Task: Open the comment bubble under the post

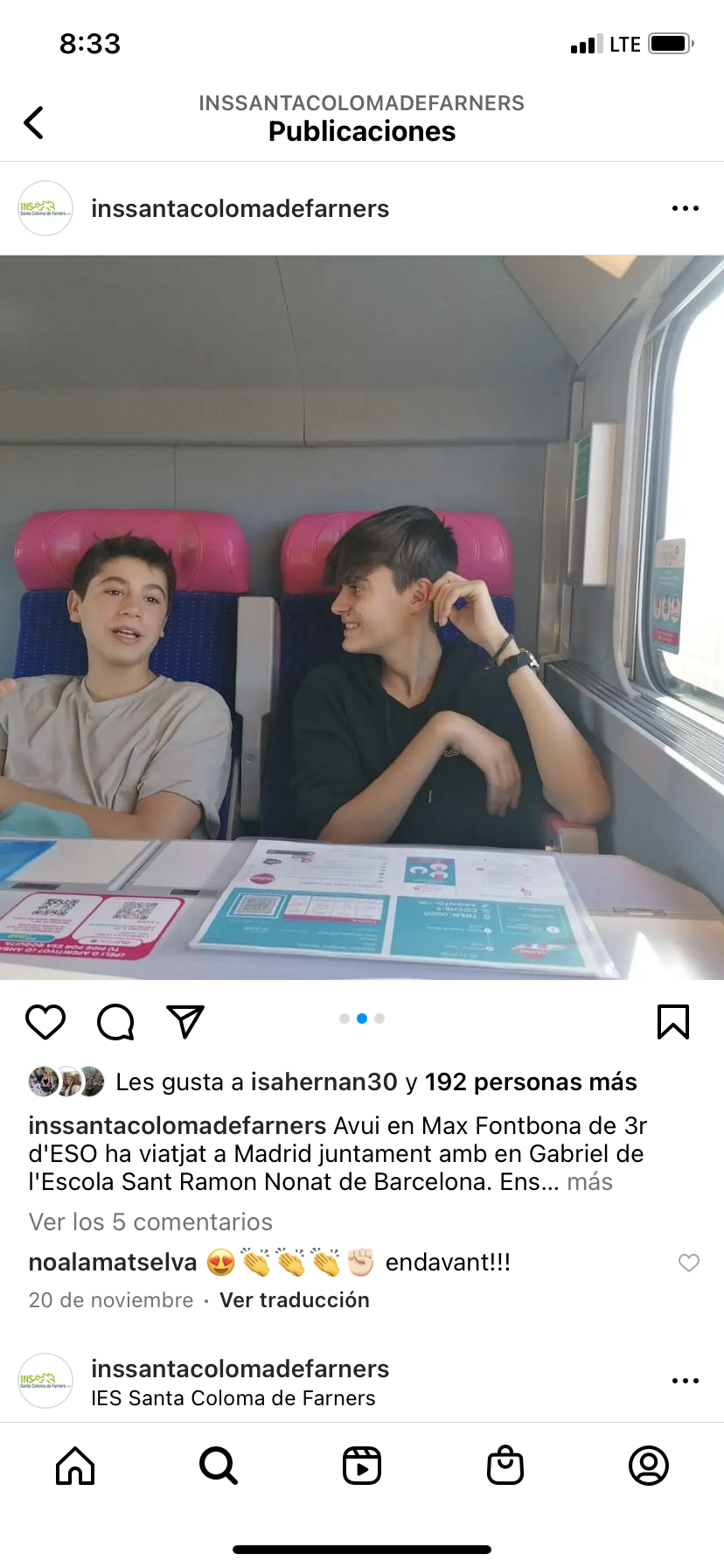Action: [115, 1021]
